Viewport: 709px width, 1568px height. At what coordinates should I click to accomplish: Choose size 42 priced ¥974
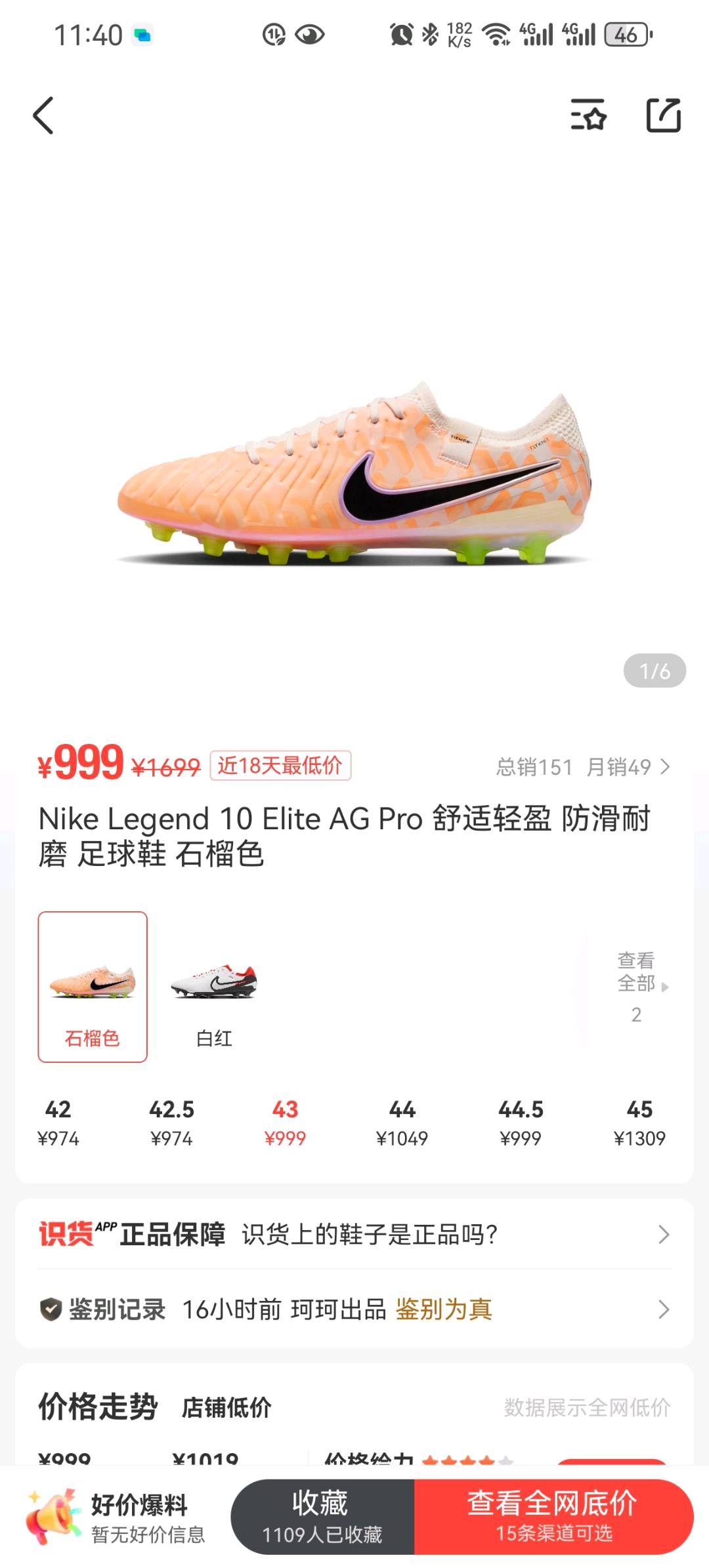(x=58, y=1123)
